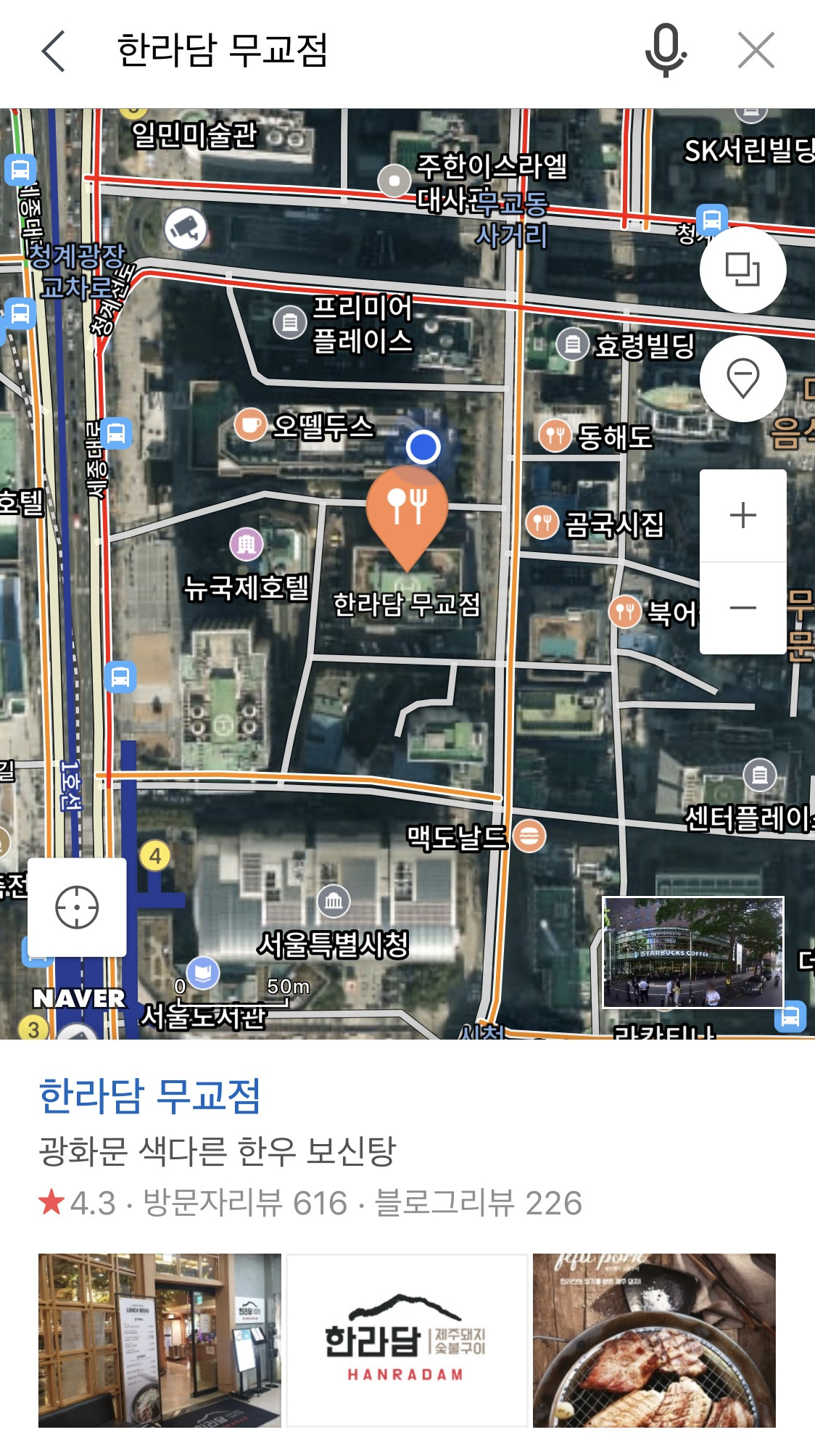Go back from the search result
The image size is (815, 1456).
point(54,51)
